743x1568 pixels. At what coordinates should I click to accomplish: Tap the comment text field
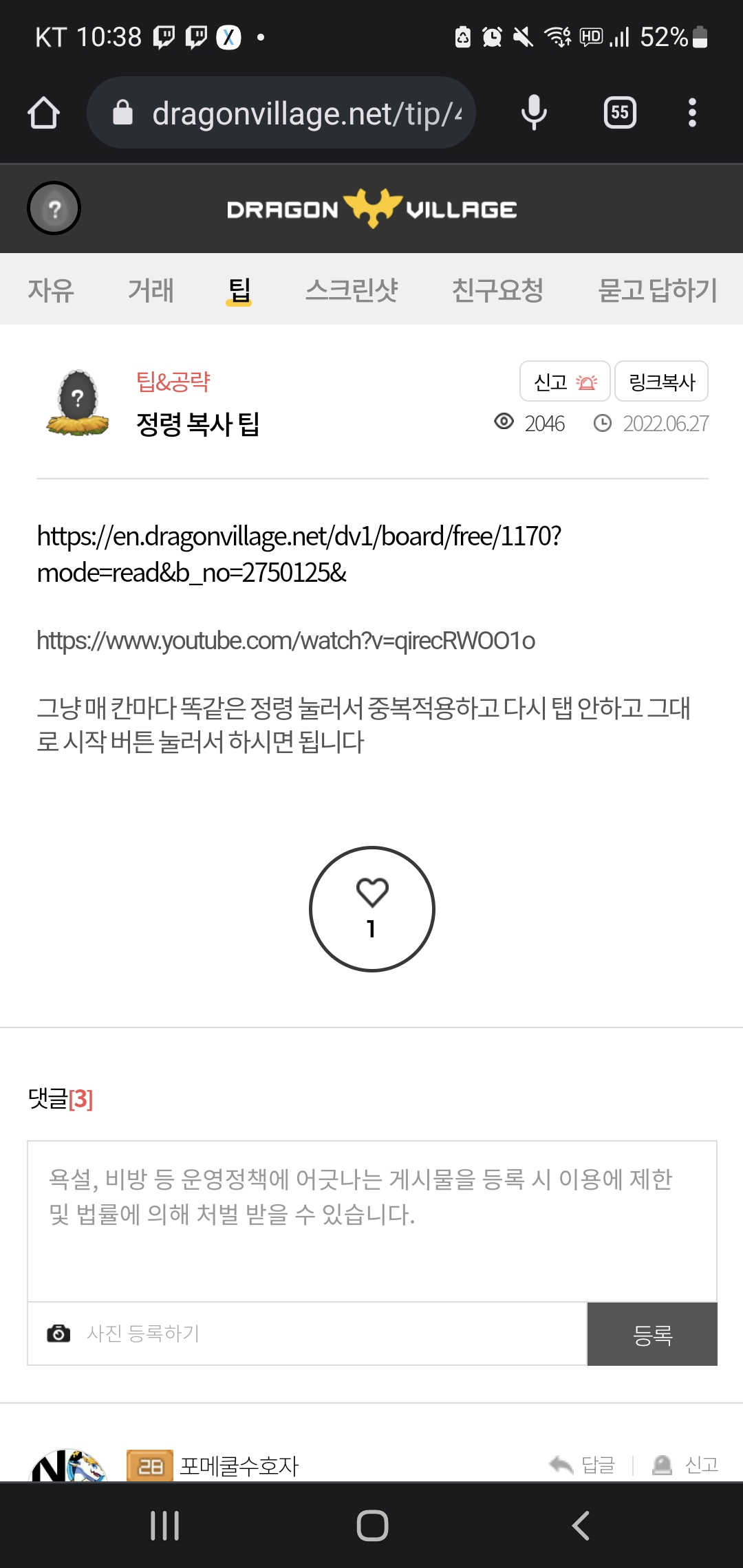point(371,1221)
